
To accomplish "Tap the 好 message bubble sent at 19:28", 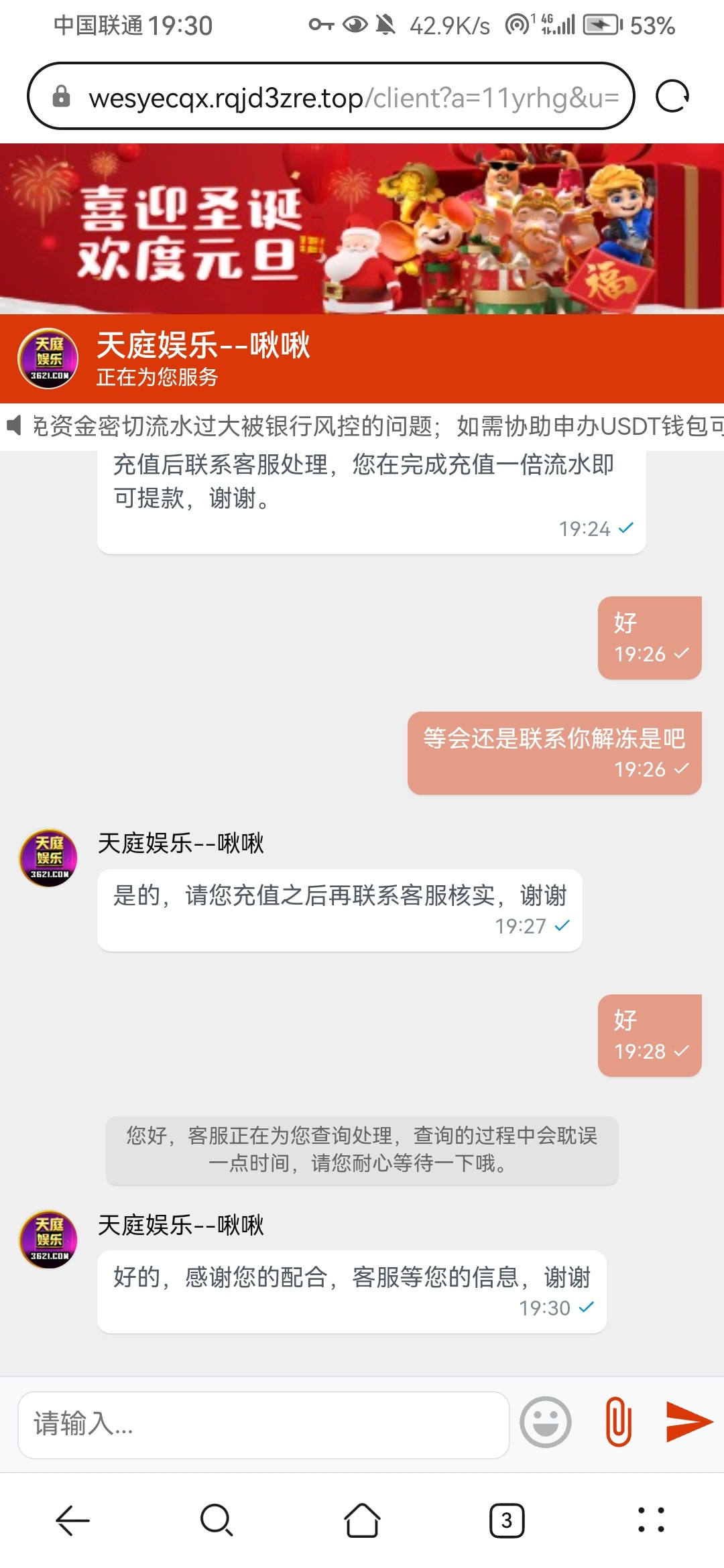I will click(x=648, y=1035).
